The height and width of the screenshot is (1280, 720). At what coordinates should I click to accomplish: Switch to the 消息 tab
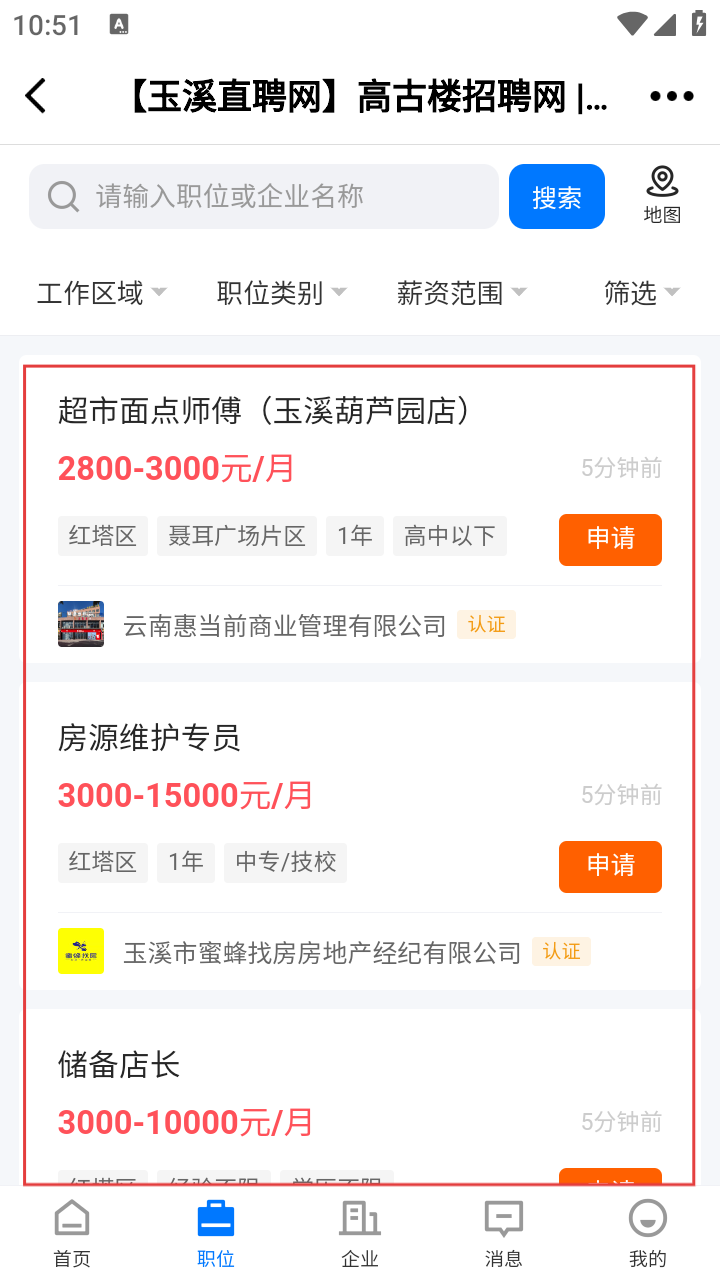tap(503, 1234)
